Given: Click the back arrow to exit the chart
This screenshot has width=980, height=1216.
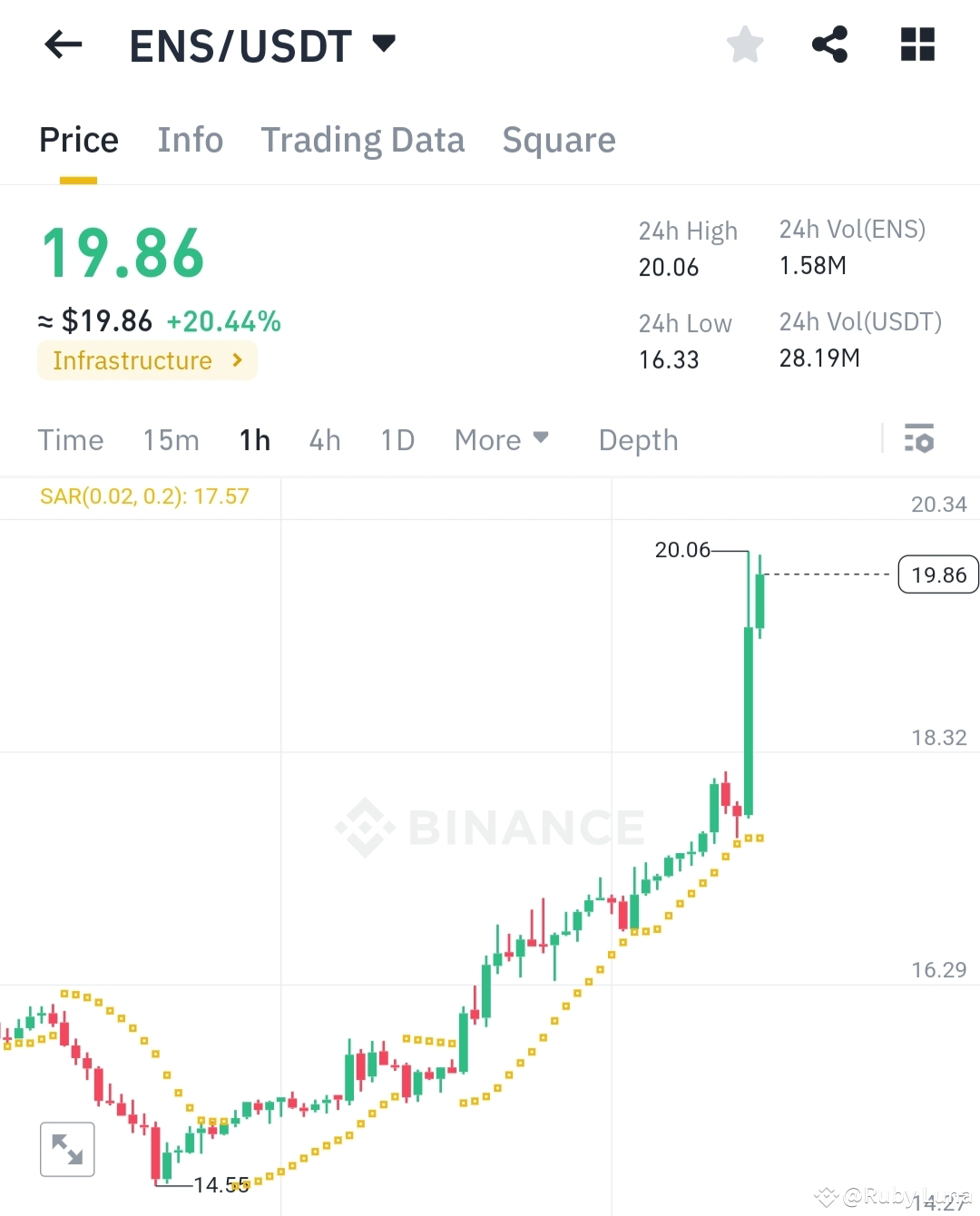Looking at the screenshot, I should click(x=63, y=44).
